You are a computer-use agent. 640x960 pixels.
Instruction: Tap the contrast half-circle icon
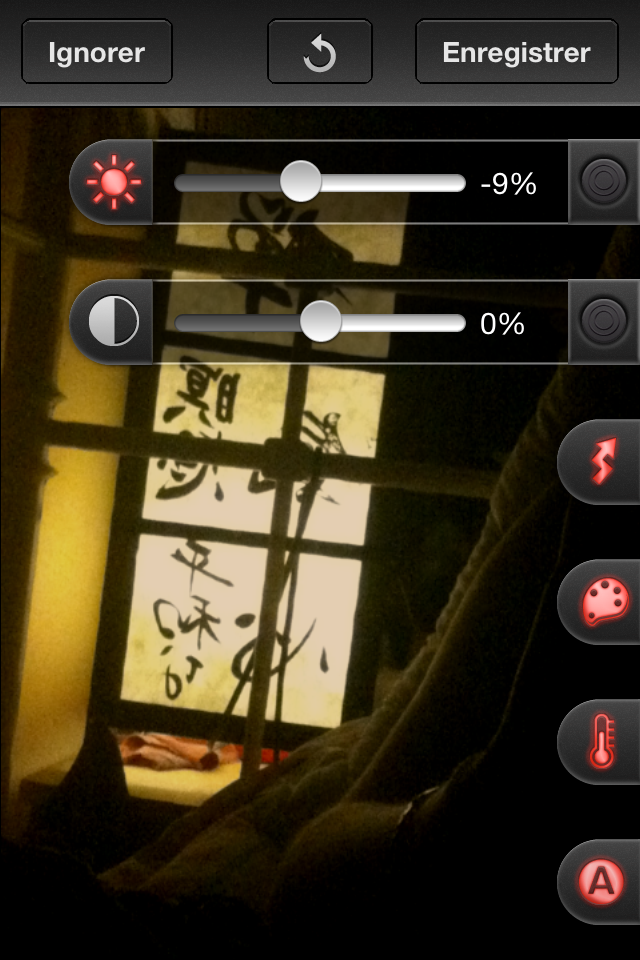113,323
